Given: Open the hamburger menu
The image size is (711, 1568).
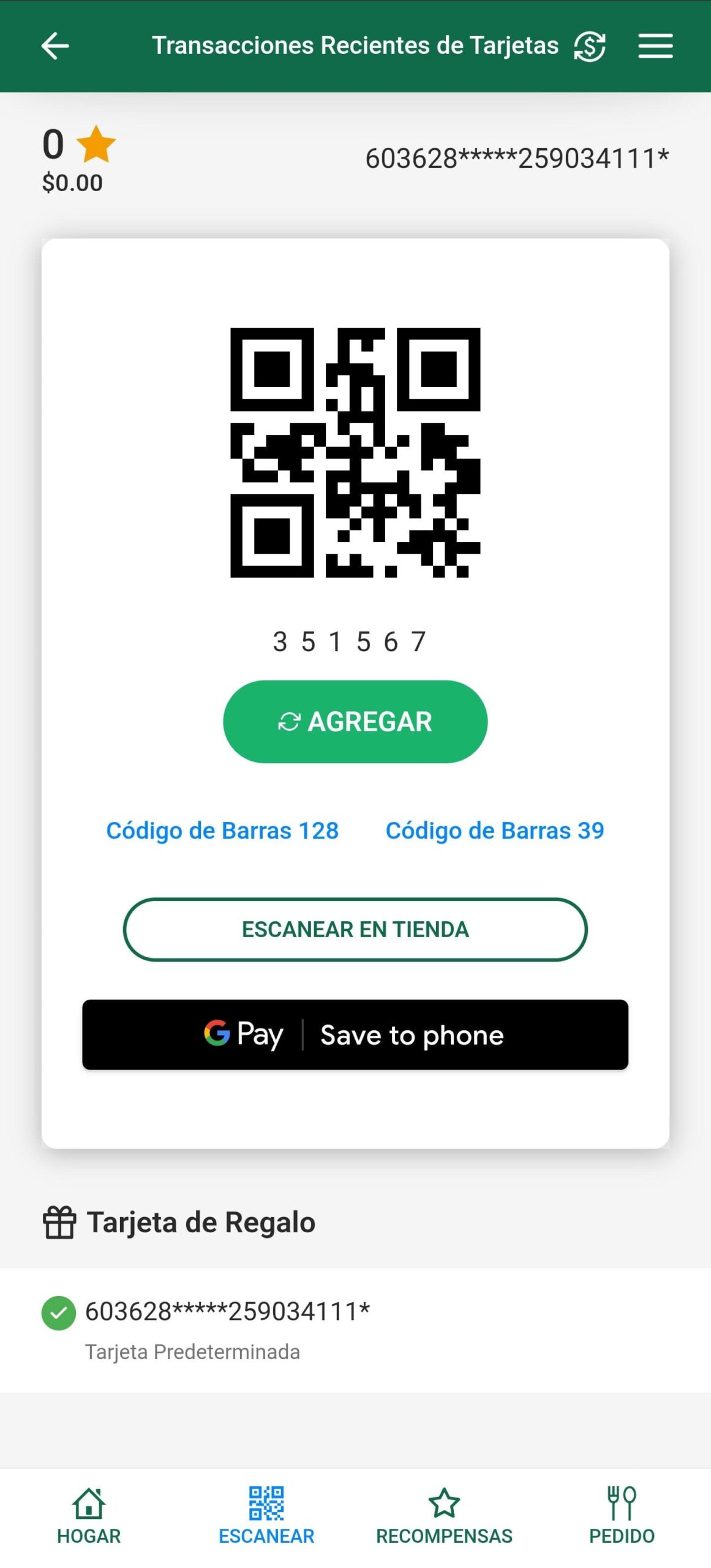Looking at the screenshot, I should point(655,46).
